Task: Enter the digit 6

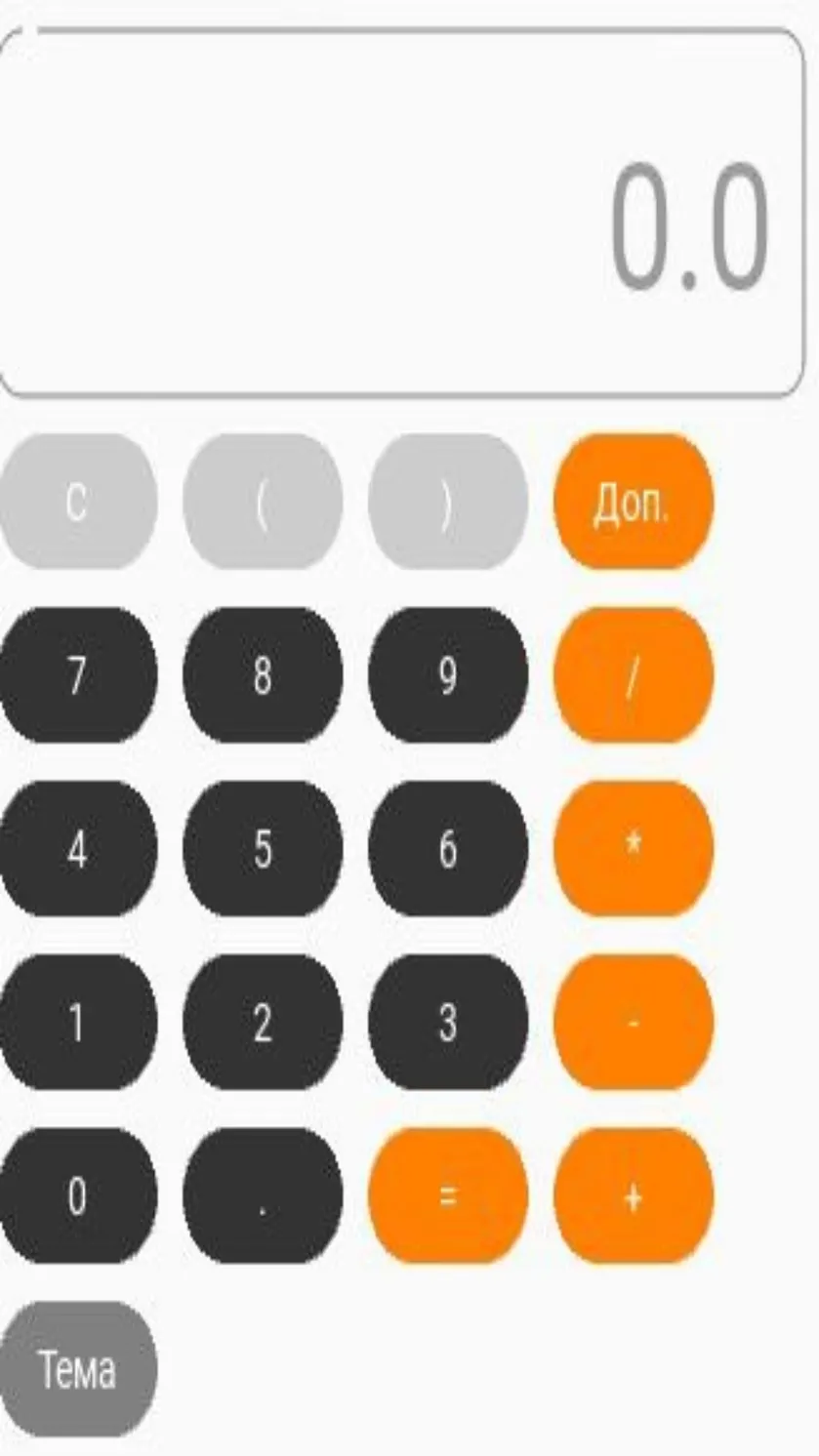Action: (x=448, y=849)
